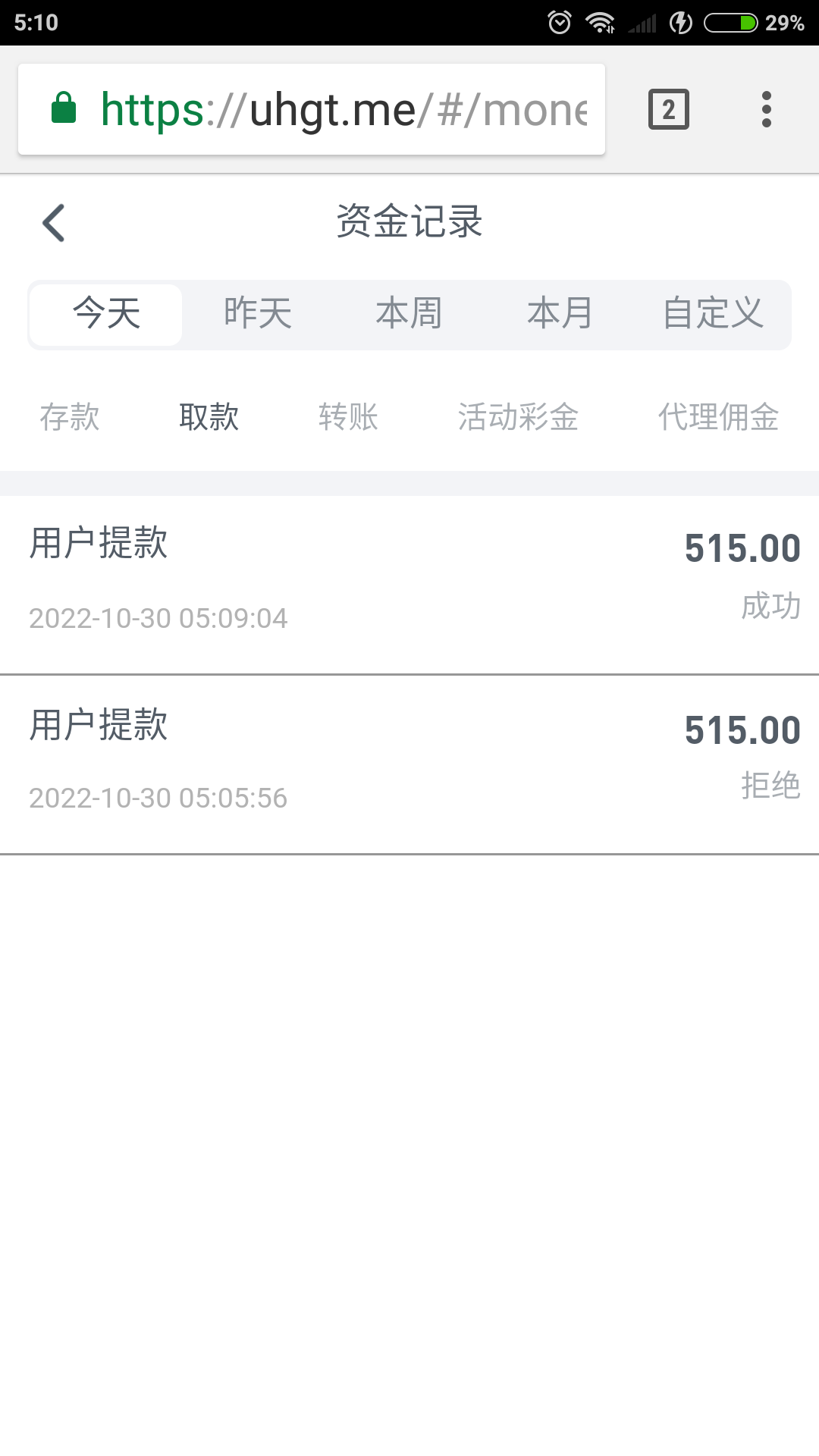Open the browser tab switcher

point(668,110)
